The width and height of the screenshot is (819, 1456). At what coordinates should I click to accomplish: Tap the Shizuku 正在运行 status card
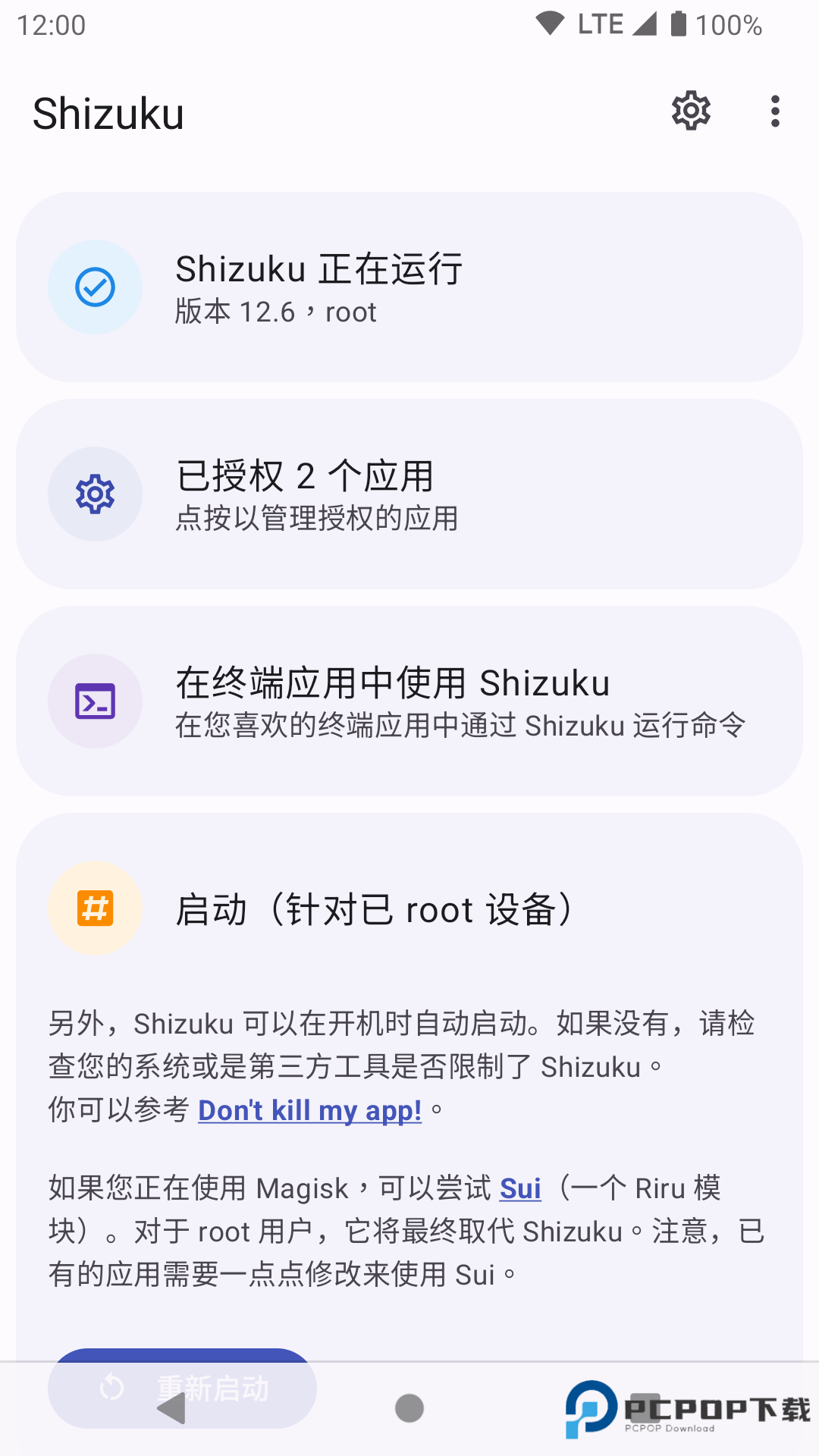pos(409,286)
